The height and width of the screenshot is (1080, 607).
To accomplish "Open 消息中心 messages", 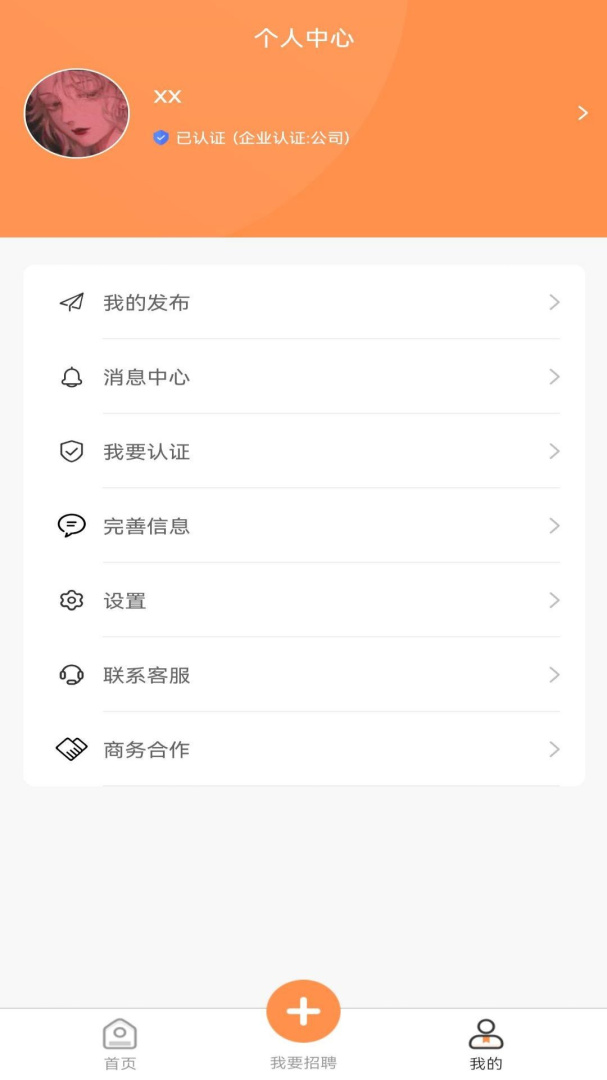I will coord(304,377).
